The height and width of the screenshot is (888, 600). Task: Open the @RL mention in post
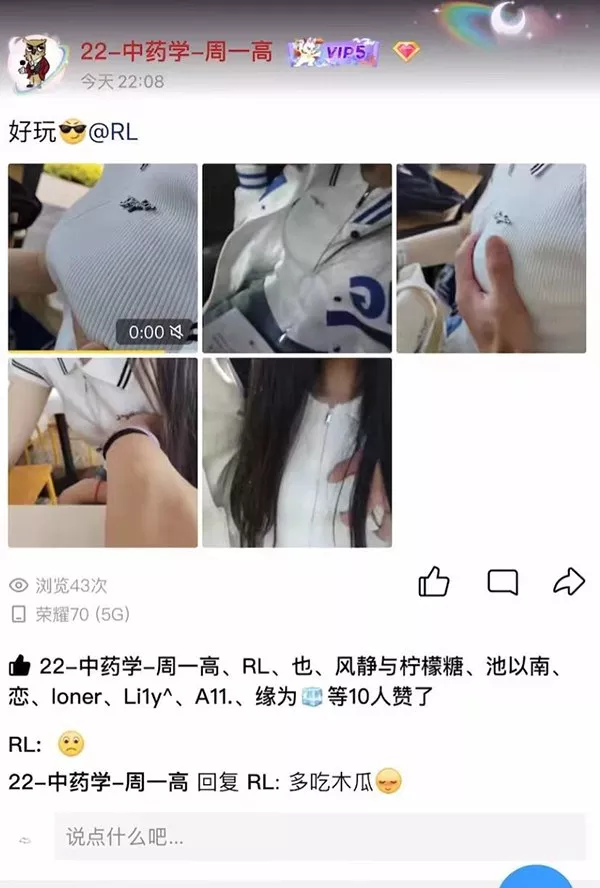(112, 133)
